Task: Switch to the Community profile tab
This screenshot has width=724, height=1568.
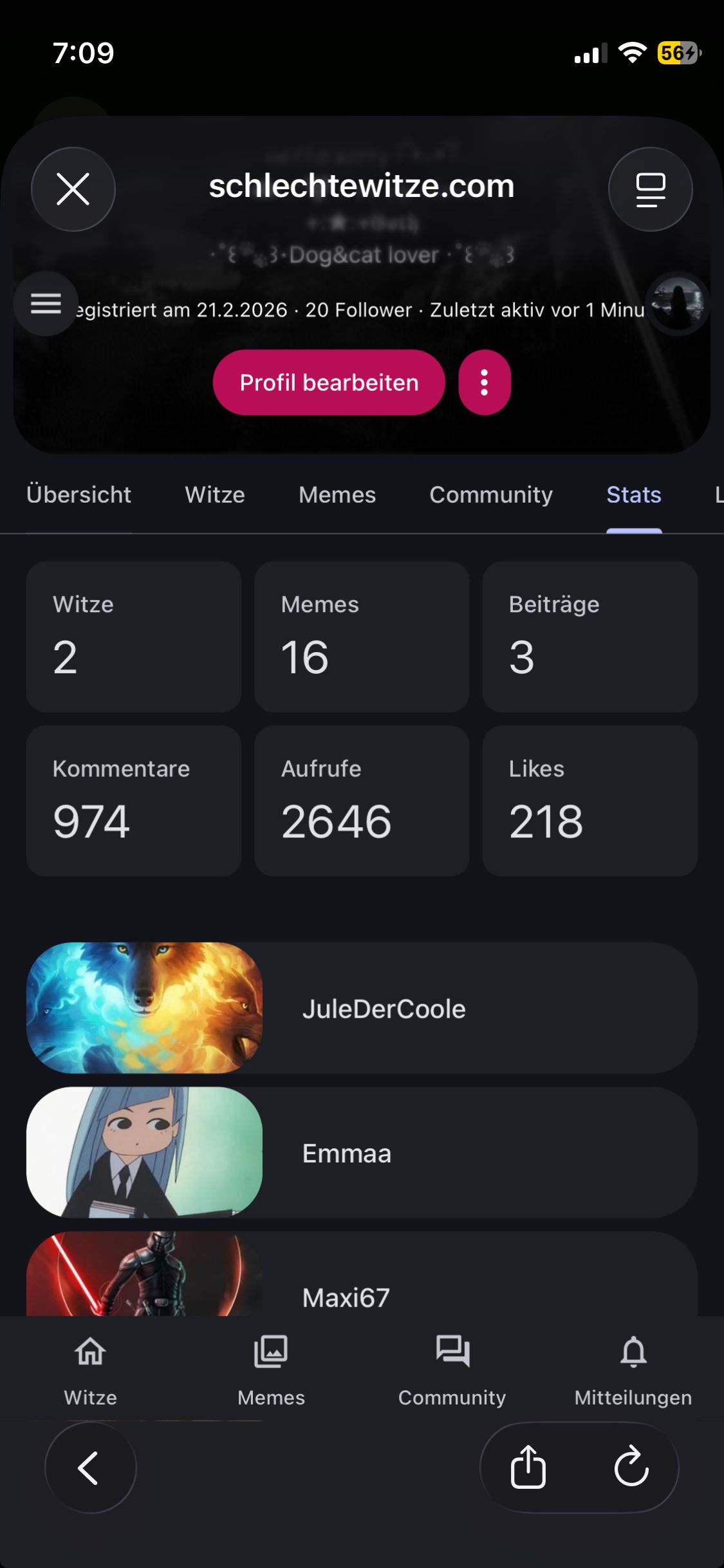Action: click(x=490, y=494)
